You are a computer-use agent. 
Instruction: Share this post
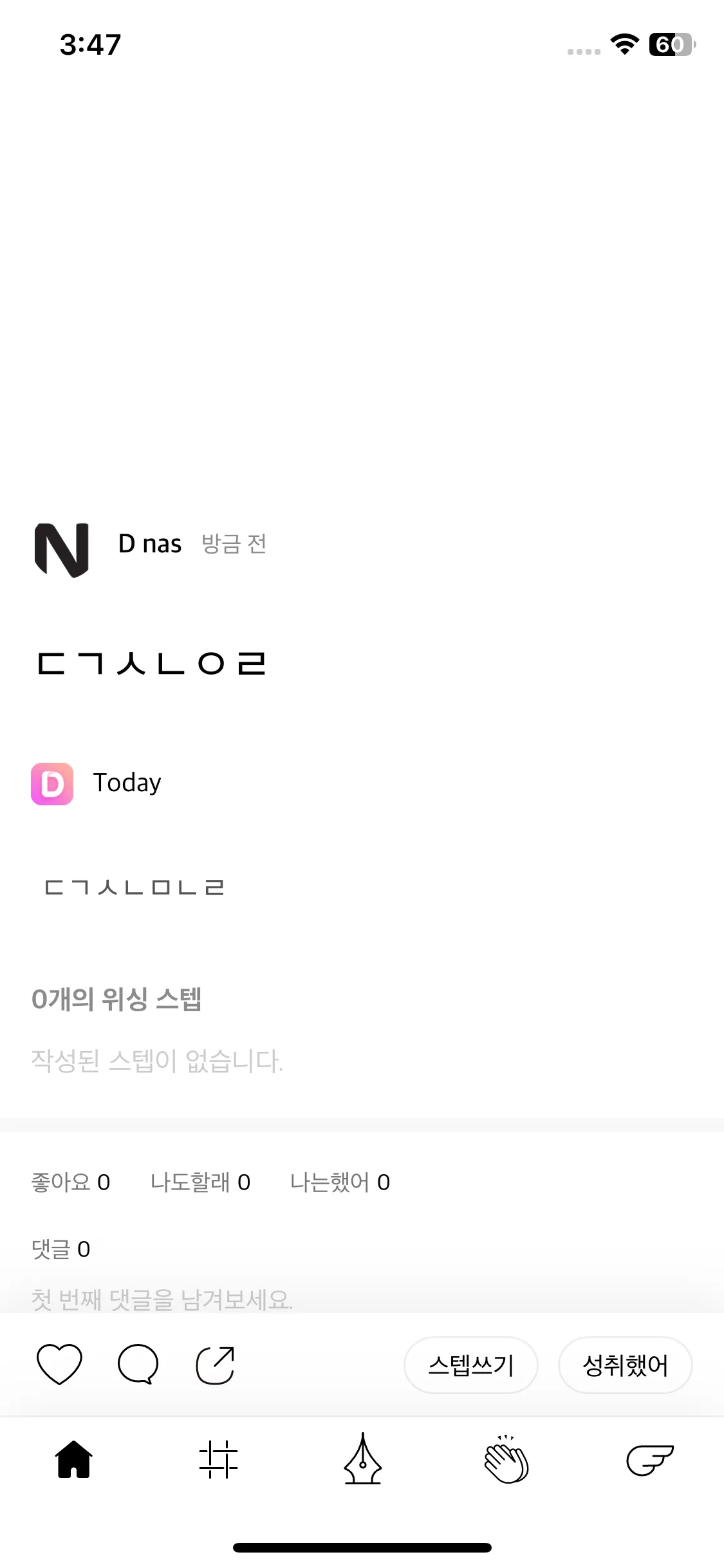215,1364
